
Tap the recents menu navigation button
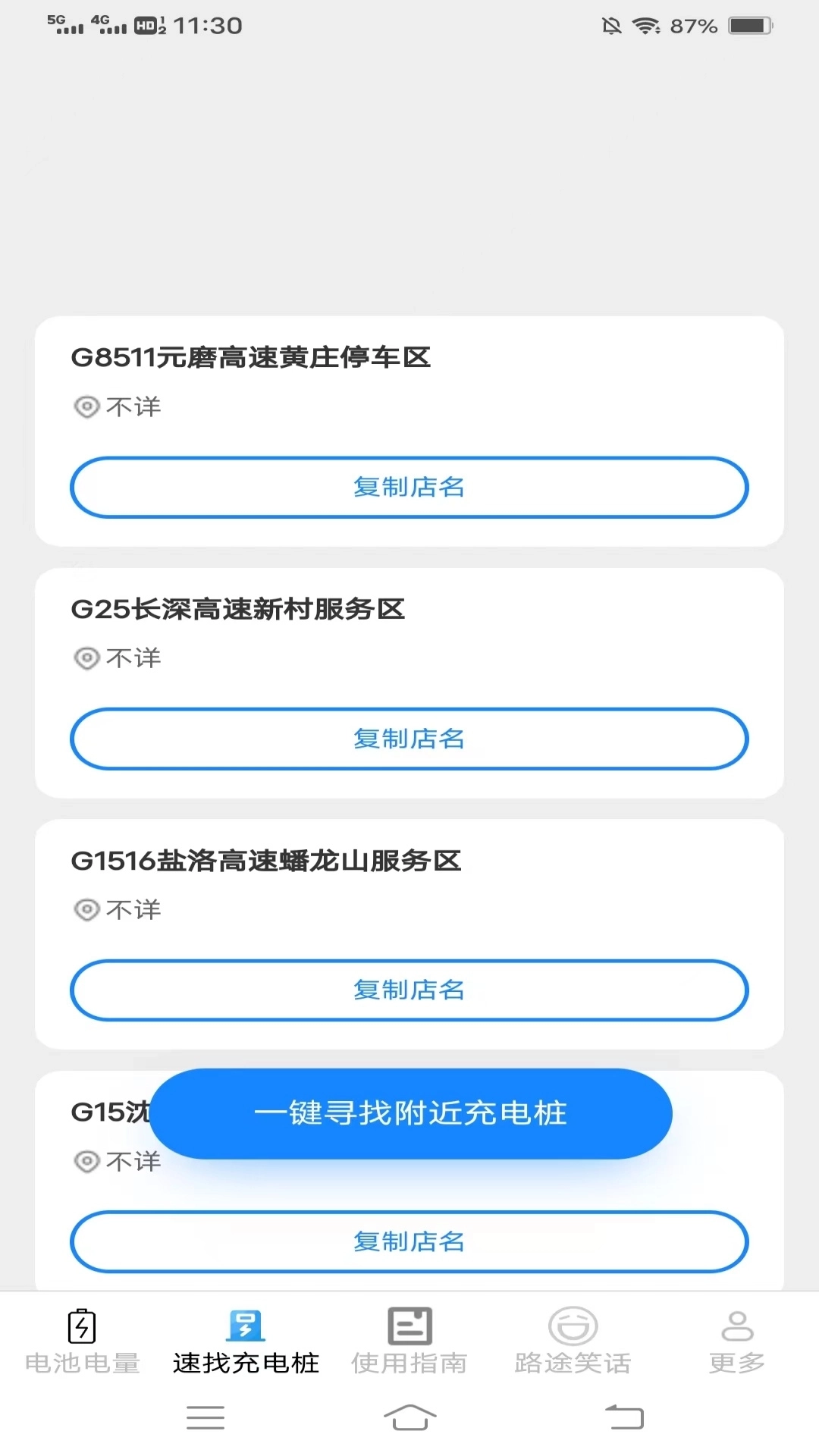[x=205, y=1417]
